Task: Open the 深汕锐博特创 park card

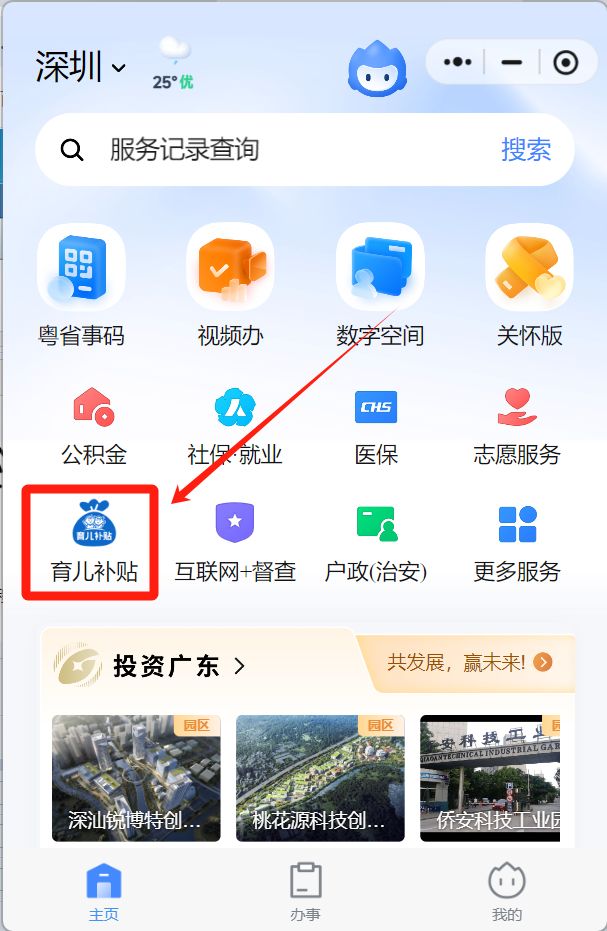Action: (x=136, y=778)
